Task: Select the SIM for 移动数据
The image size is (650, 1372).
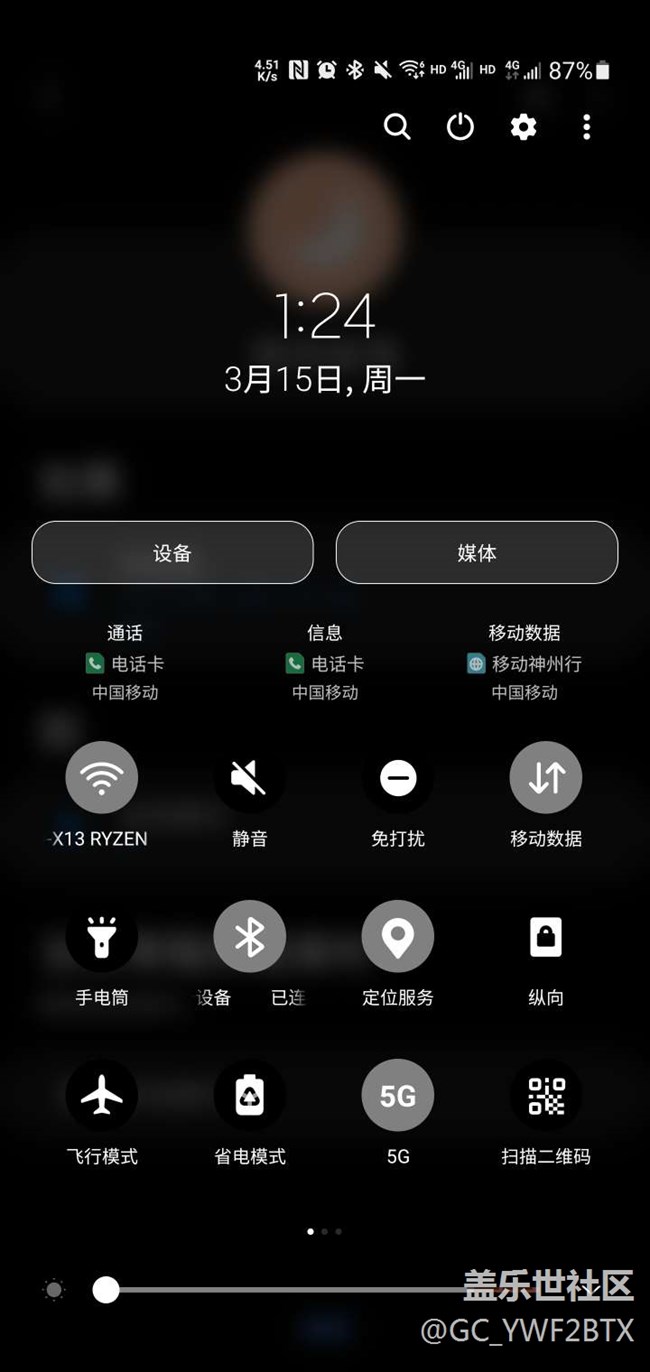Action: pyautogui.click(x=524, y=662)
